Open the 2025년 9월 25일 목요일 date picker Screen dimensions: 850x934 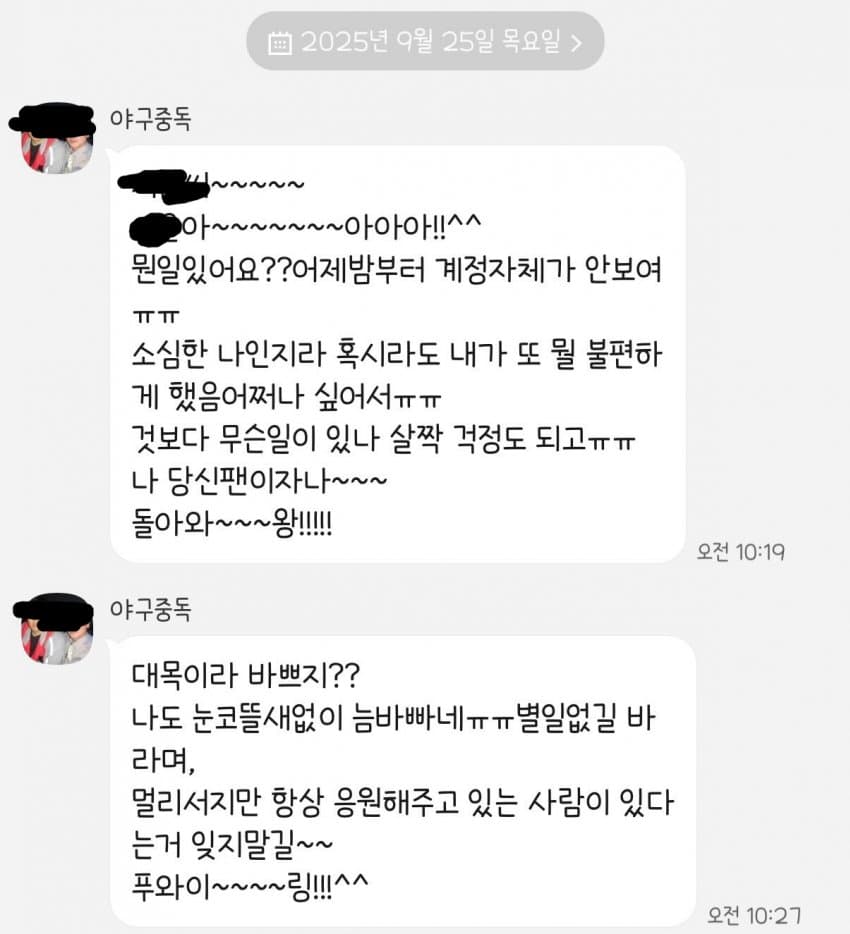(x=425, y=42)
